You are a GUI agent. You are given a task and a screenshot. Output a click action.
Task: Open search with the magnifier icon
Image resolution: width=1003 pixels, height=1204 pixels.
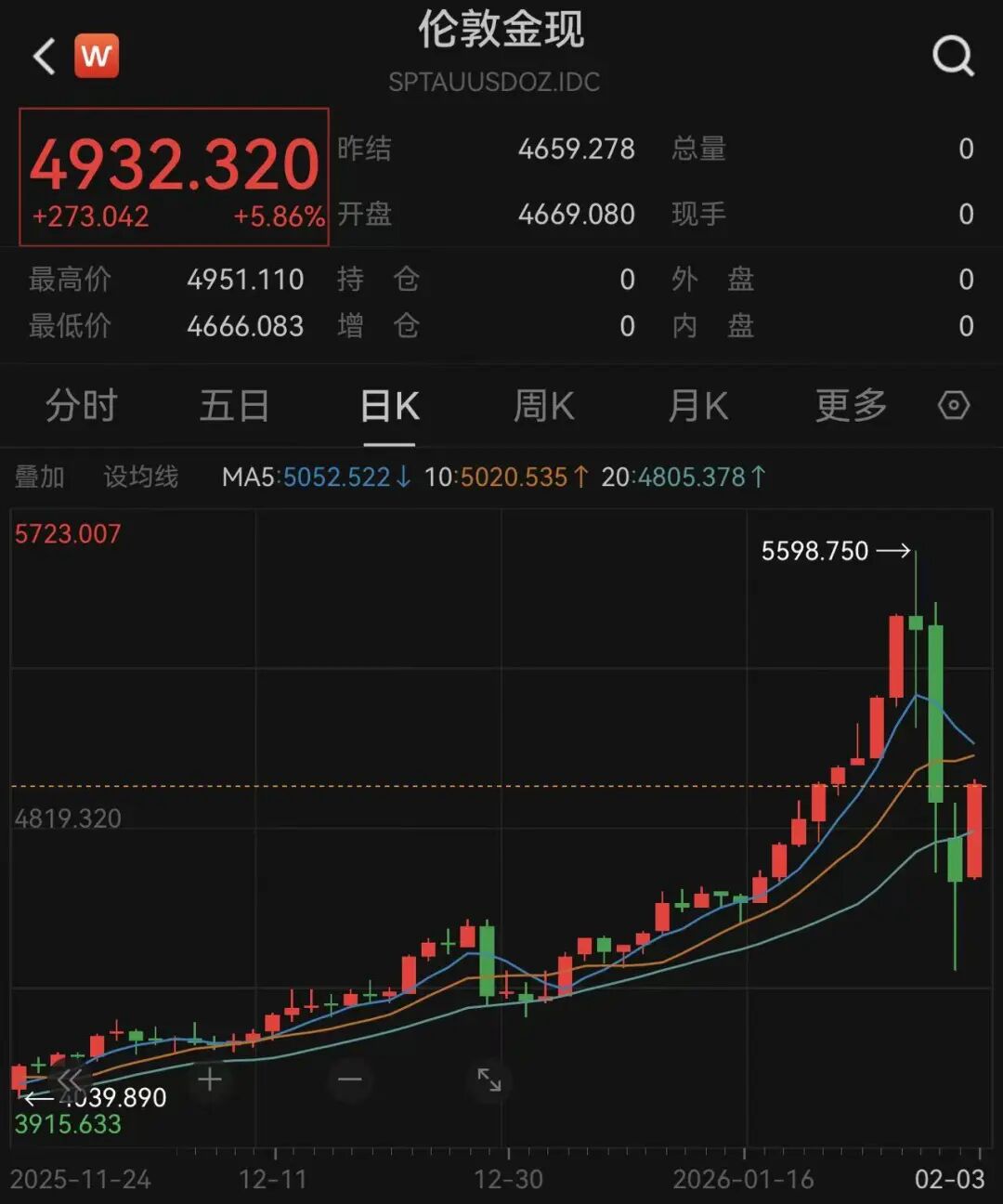pyautogui.click(x=951, y=56)
